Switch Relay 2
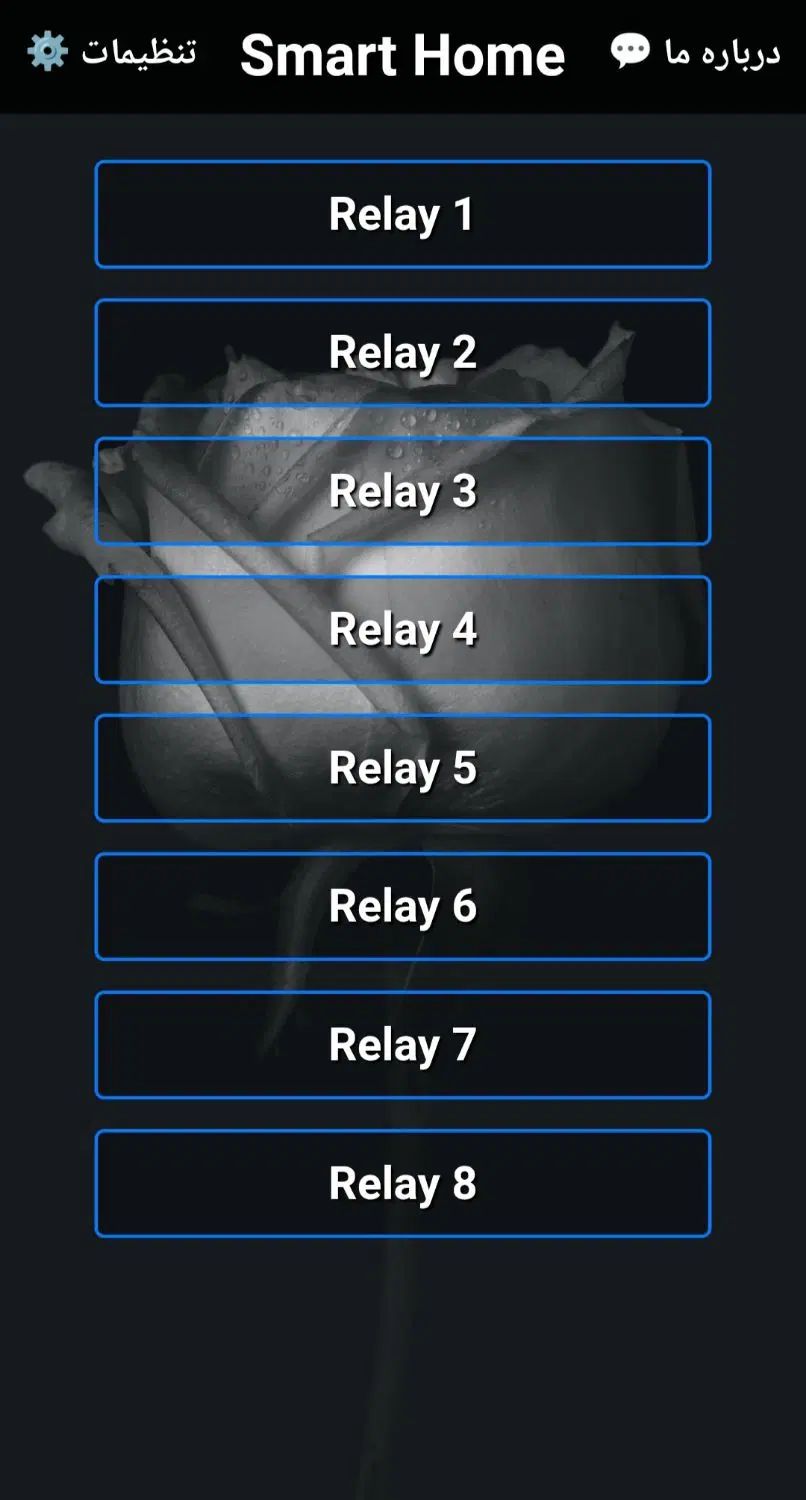806x1500 pixels. click(x=402, y=352)
